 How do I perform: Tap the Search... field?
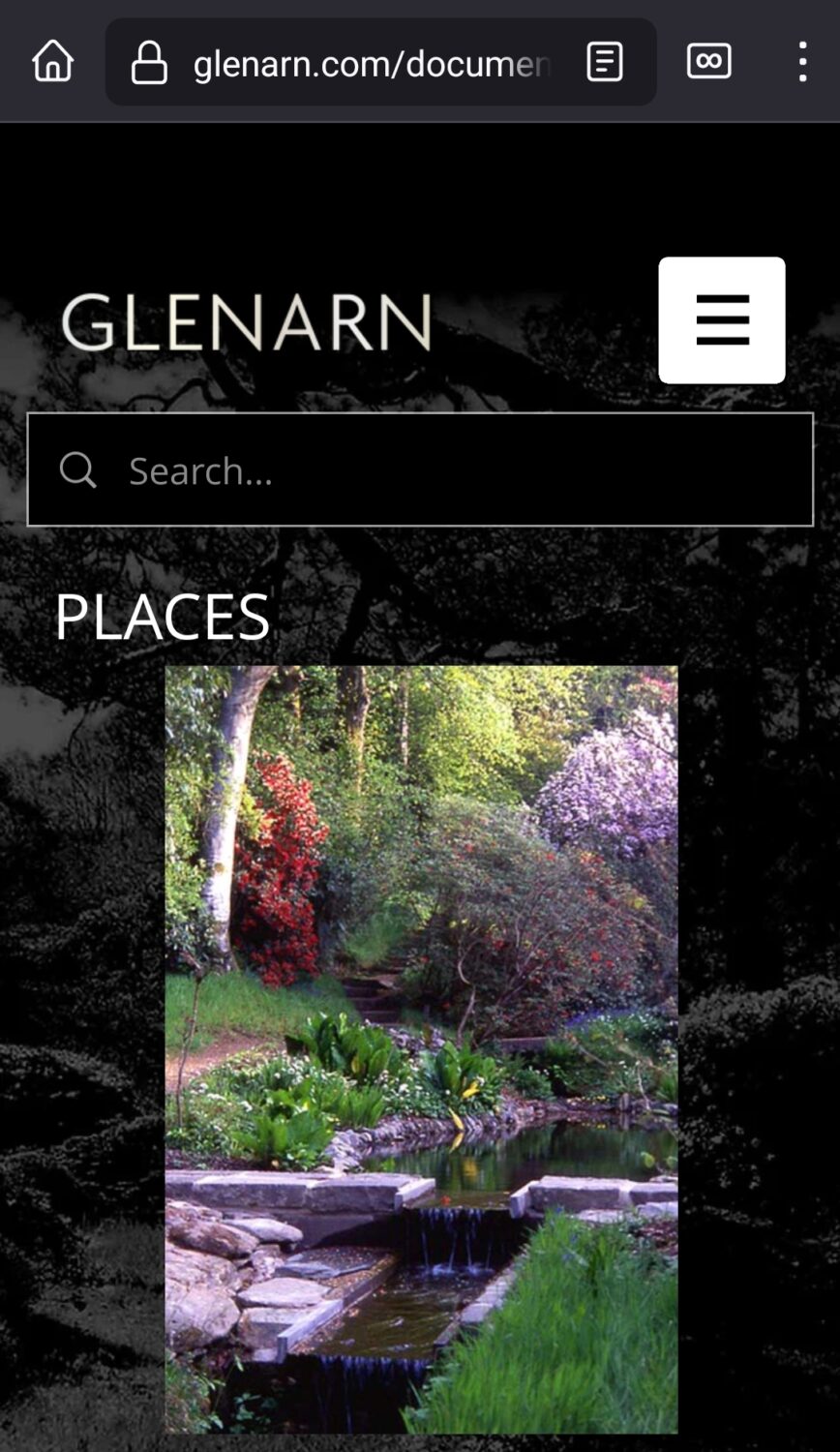pos(455,470)
